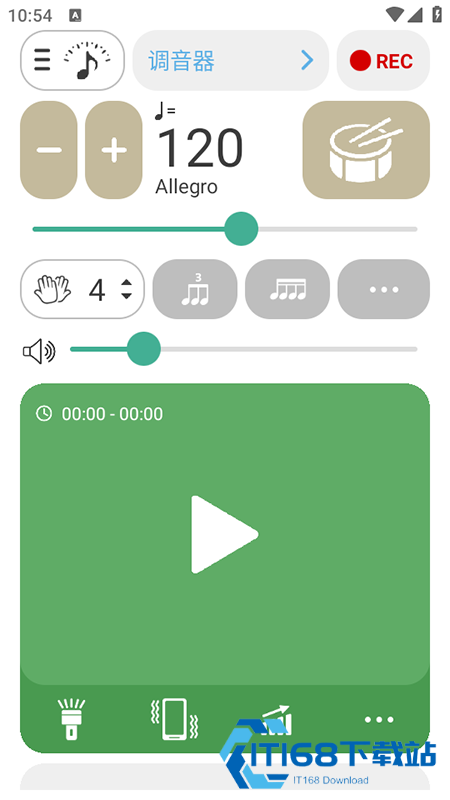
Task: Select the sixteenth-note subdivision
Action: click(287, 289)
